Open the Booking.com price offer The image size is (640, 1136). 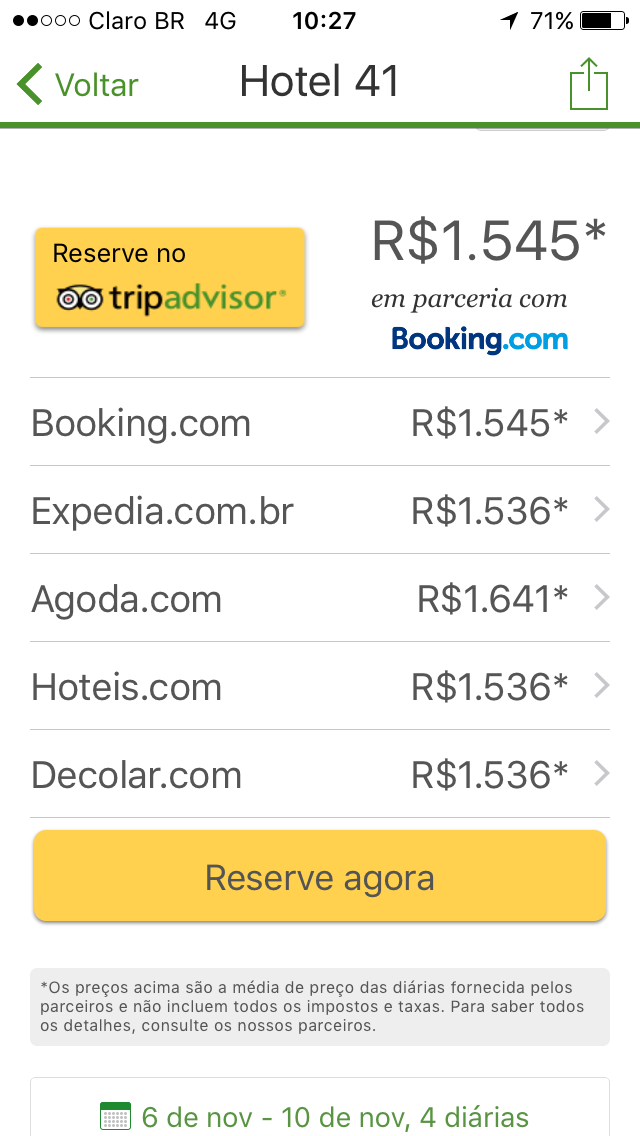tap(320, 423)
